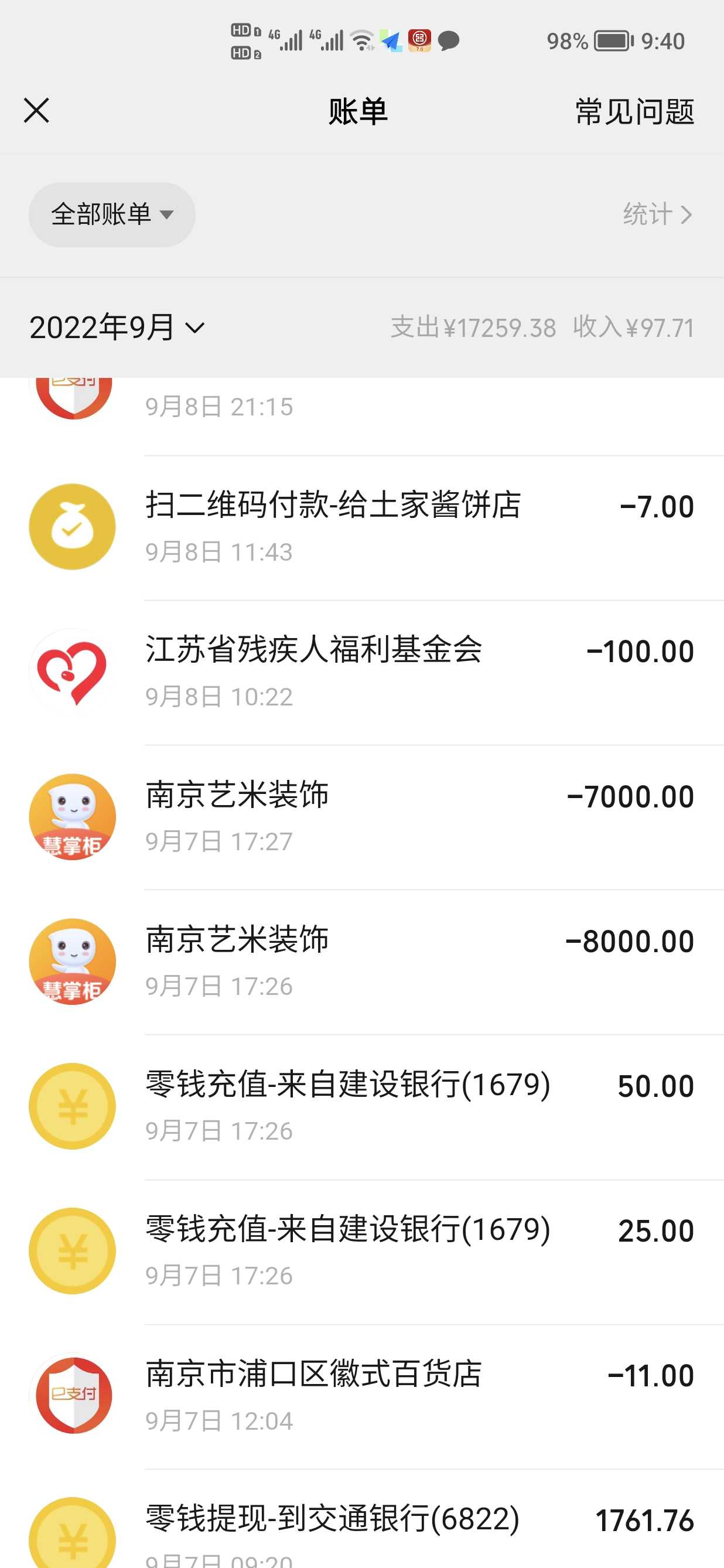Image resolution: width=724 pixels, height=1568 pixels.
Task: Open the 土家酱饼店 payment of -7.00
Action: pos(420,527)
